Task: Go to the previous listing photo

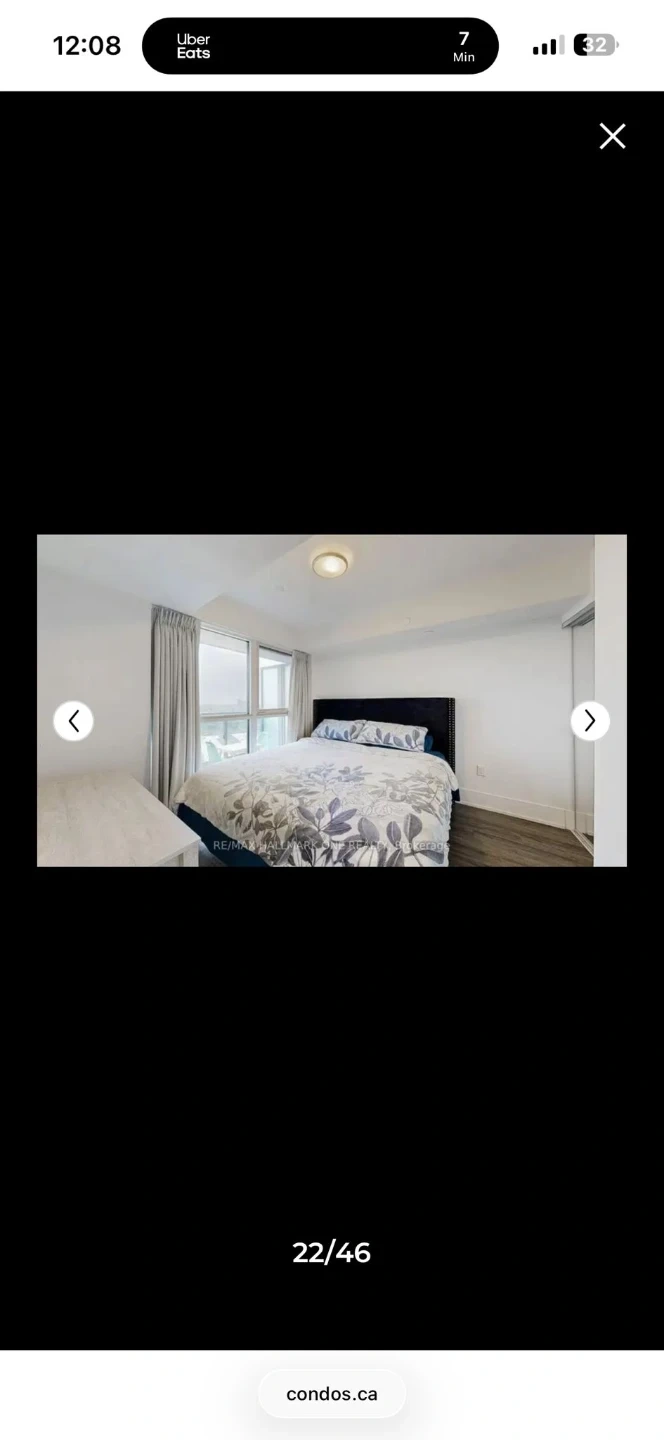Action: pyautogui.click(x=73, y=721)
